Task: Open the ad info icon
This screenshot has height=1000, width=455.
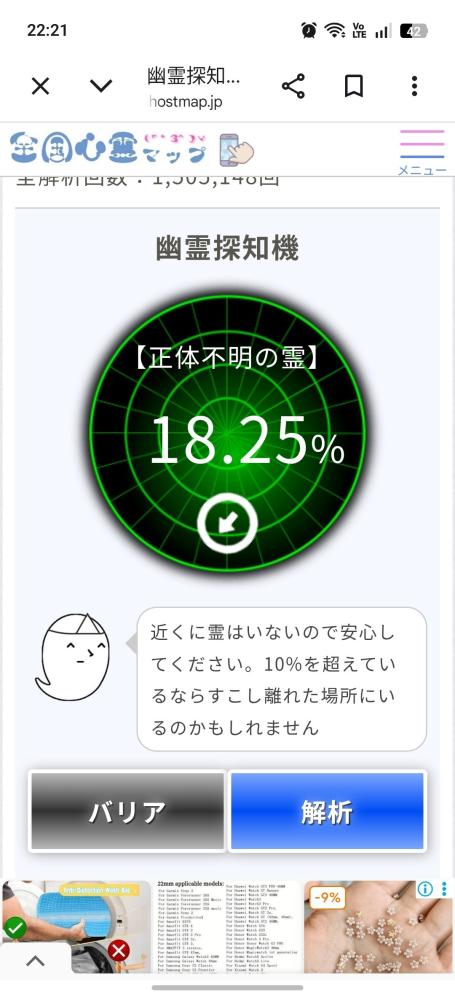Action: (x=425, y=889)
